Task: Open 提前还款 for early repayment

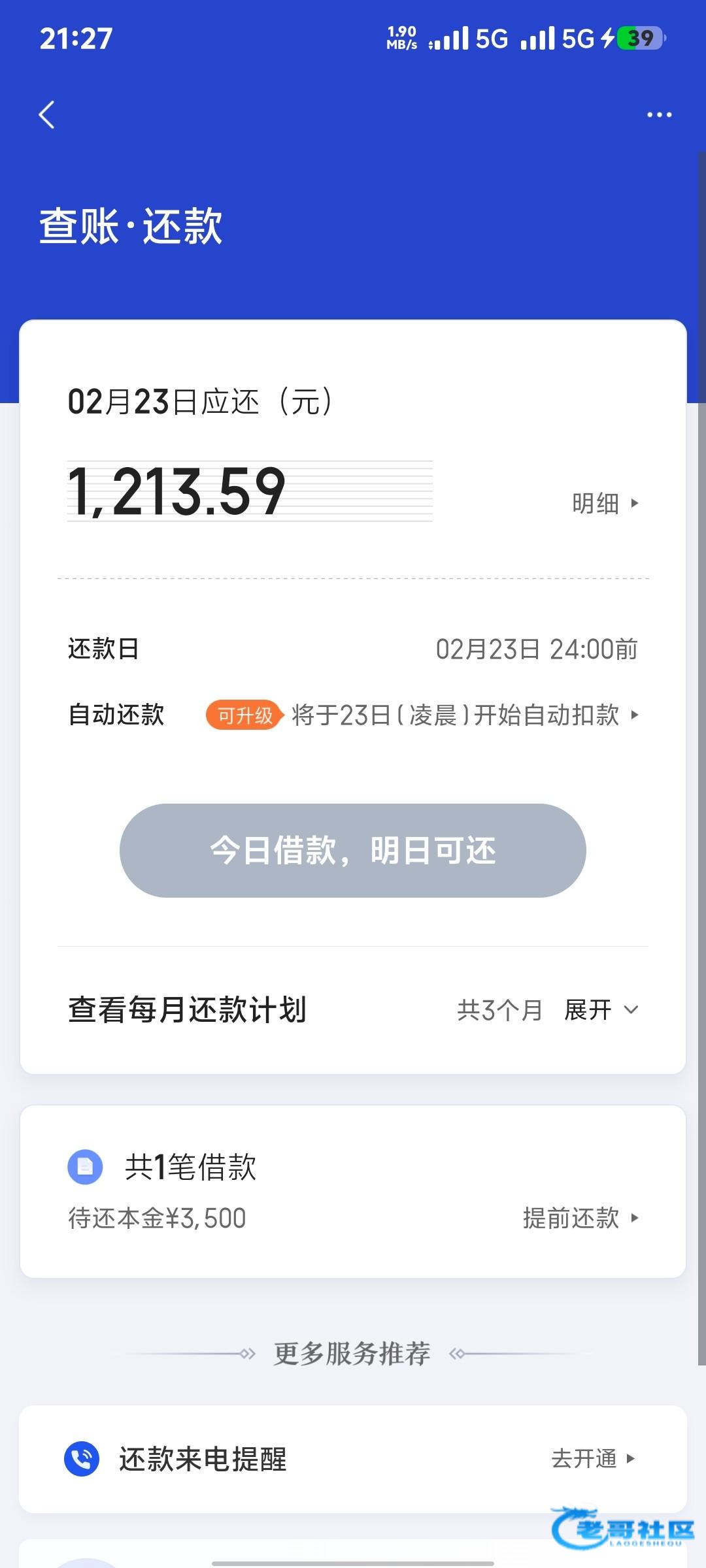Action: click(580, 1218)
